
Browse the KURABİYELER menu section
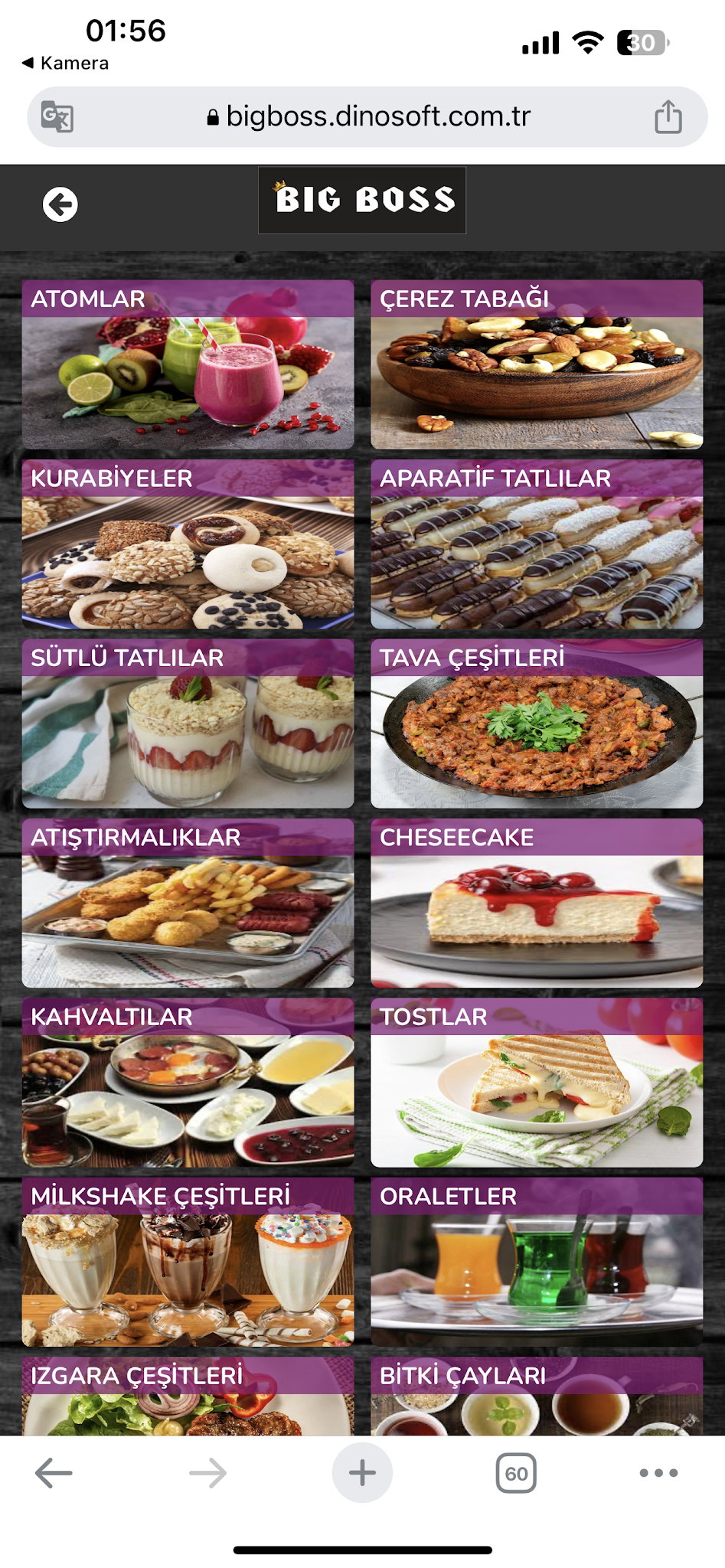click(188, 544)
